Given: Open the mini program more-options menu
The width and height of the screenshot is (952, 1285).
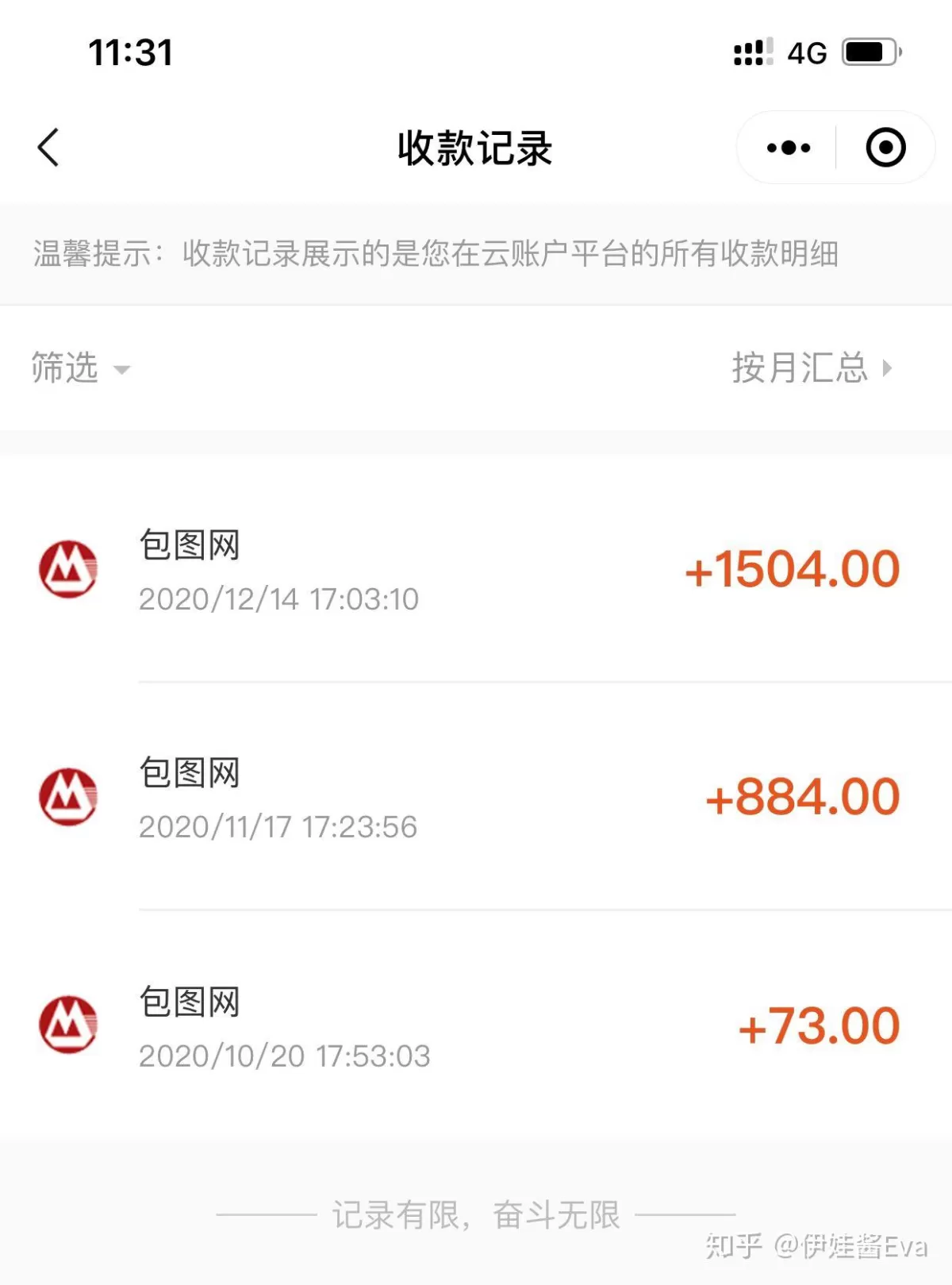Looking at the screenshot, I should tap(788, 148).
